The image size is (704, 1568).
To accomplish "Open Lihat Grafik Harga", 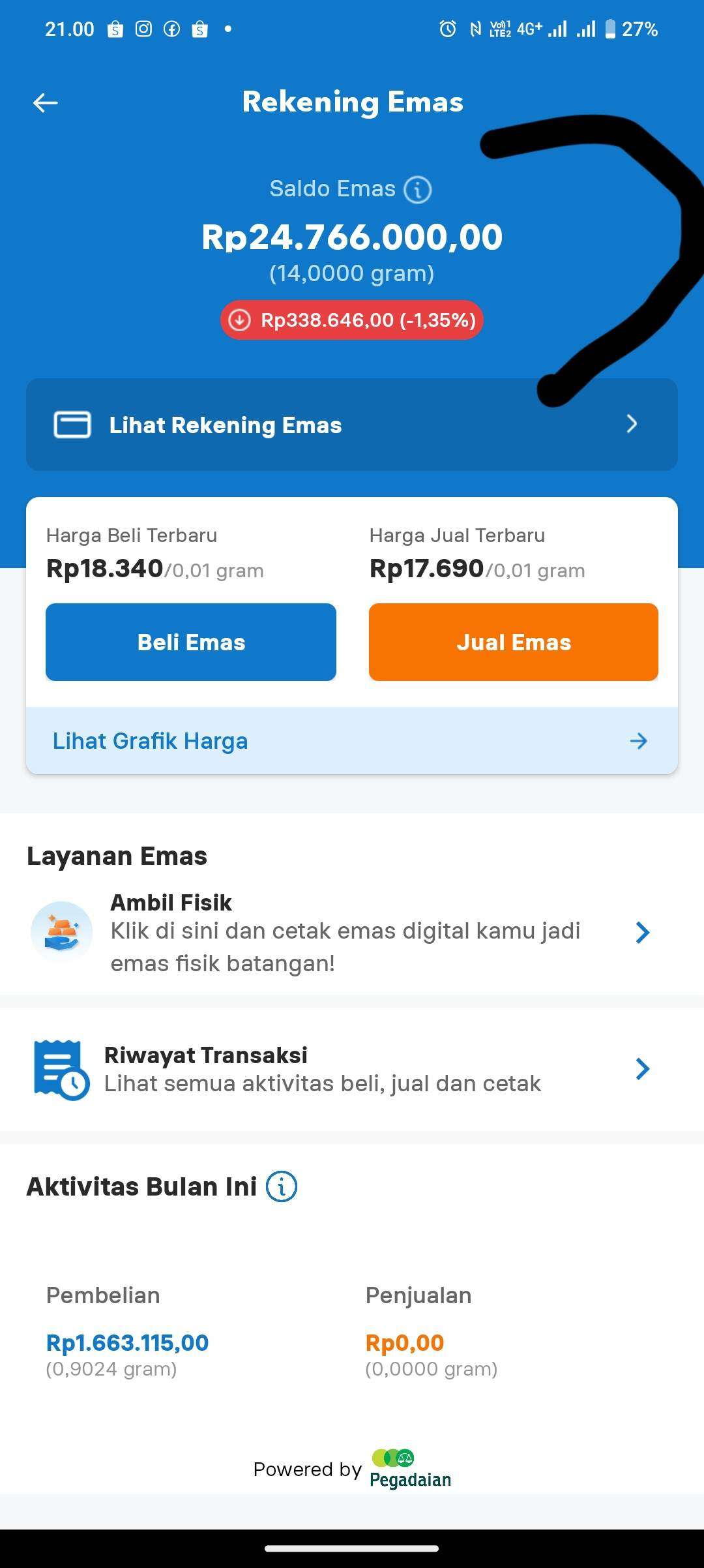I will [x=352, y=741].
